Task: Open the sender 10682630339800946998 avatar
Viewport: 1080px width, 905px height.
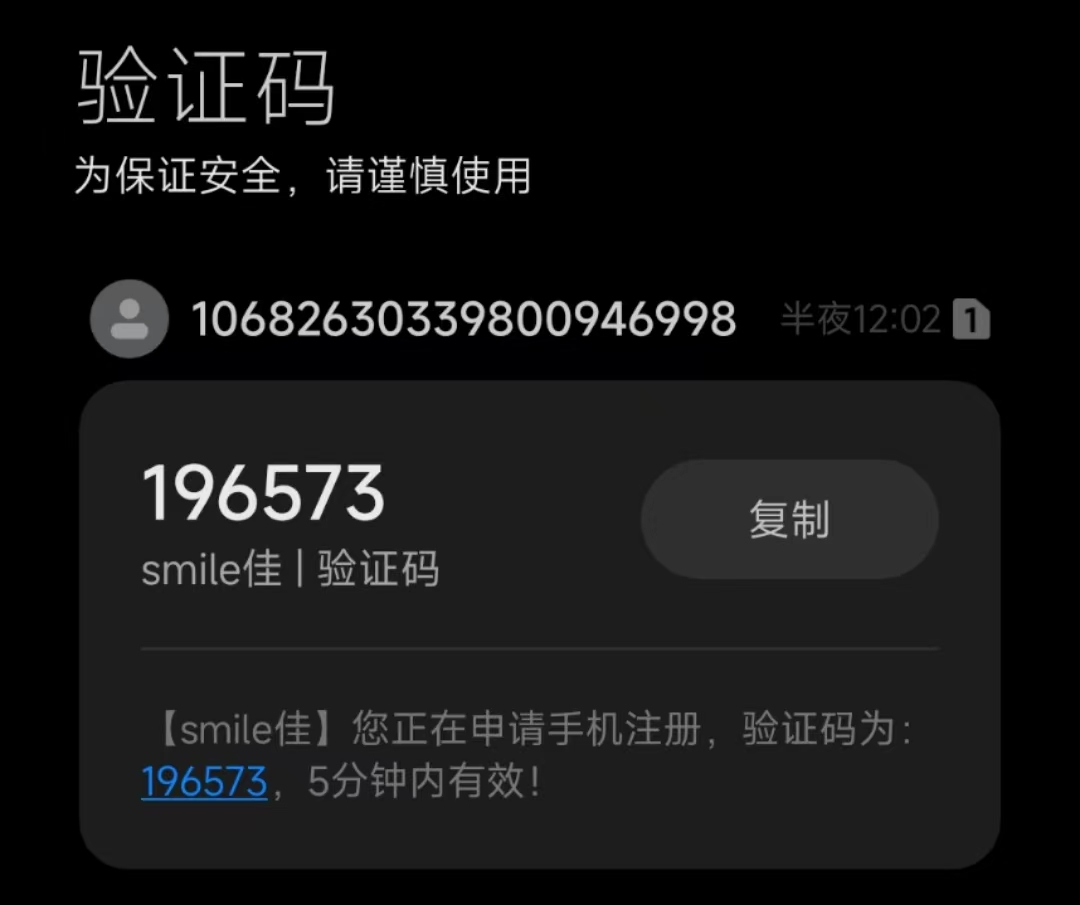Action: 129,319
